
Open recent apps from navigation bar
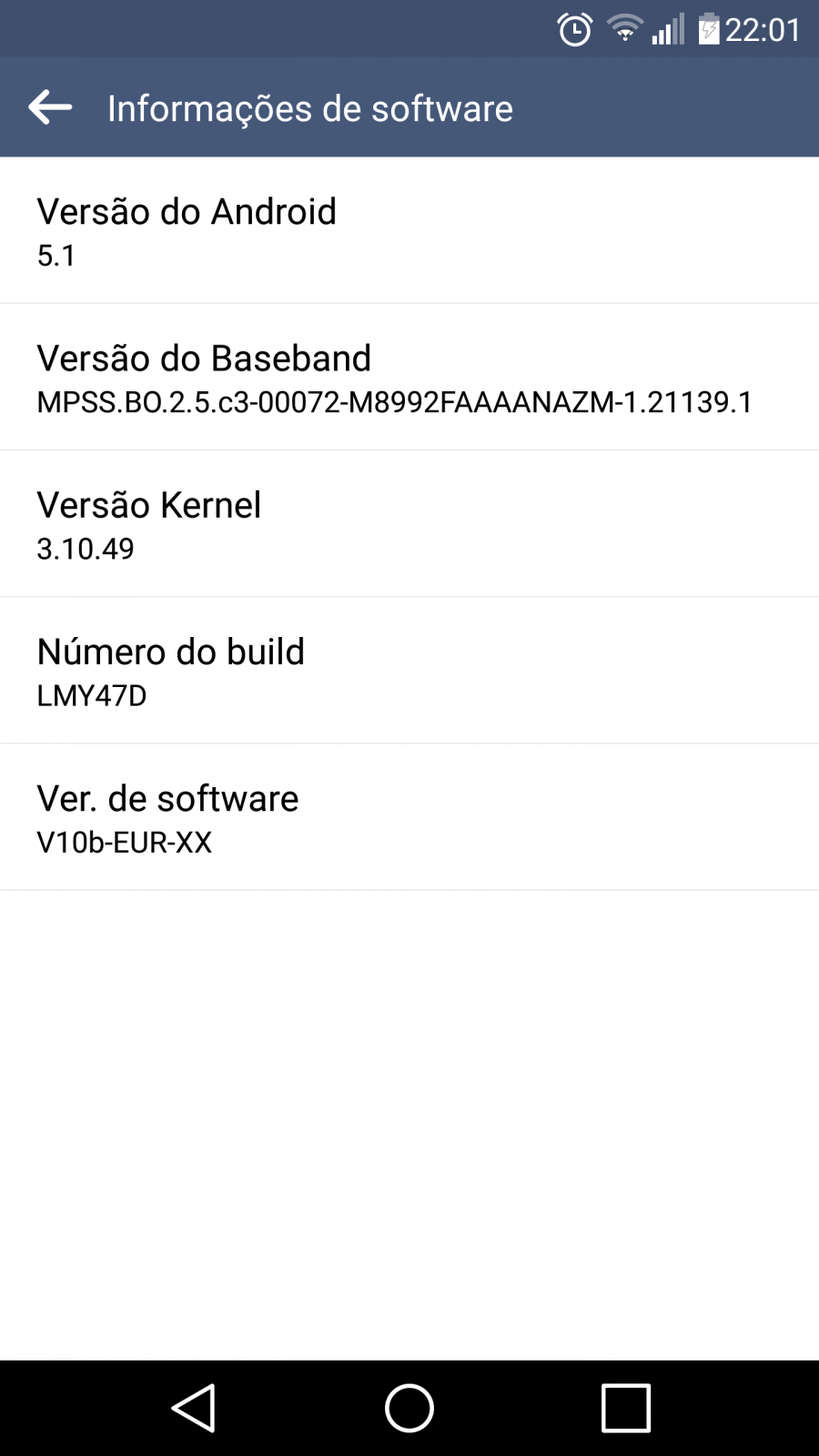(626, 1408)
